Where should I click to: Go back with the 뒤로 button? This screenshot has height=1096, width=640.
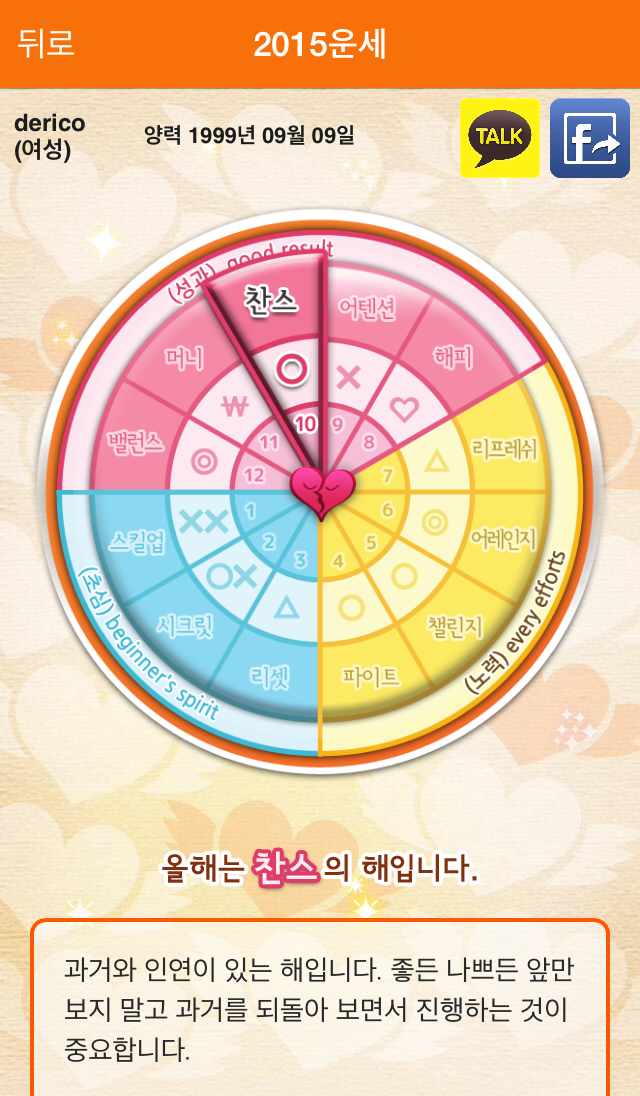click(46, 44)
